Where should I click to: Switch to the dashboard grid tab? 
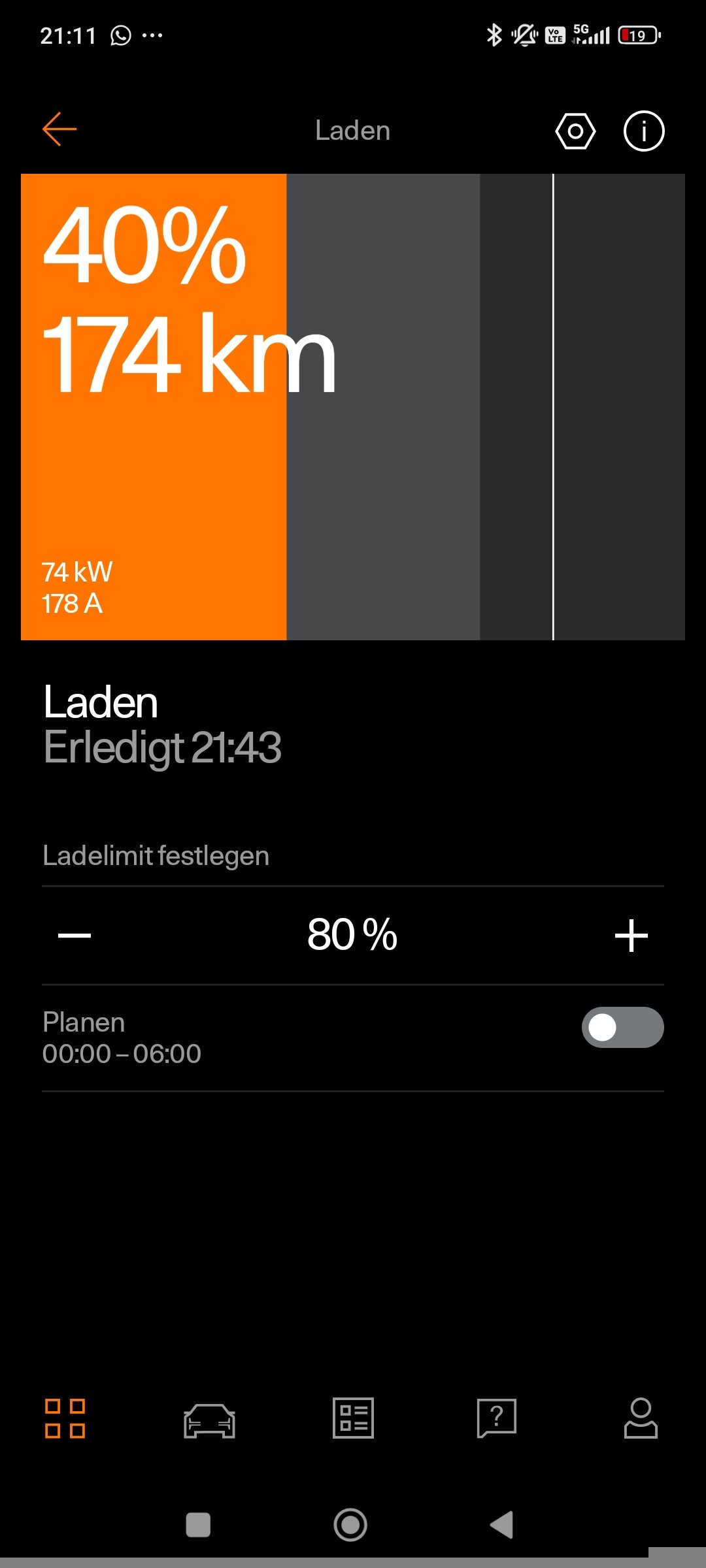(x=65, y=1418)
